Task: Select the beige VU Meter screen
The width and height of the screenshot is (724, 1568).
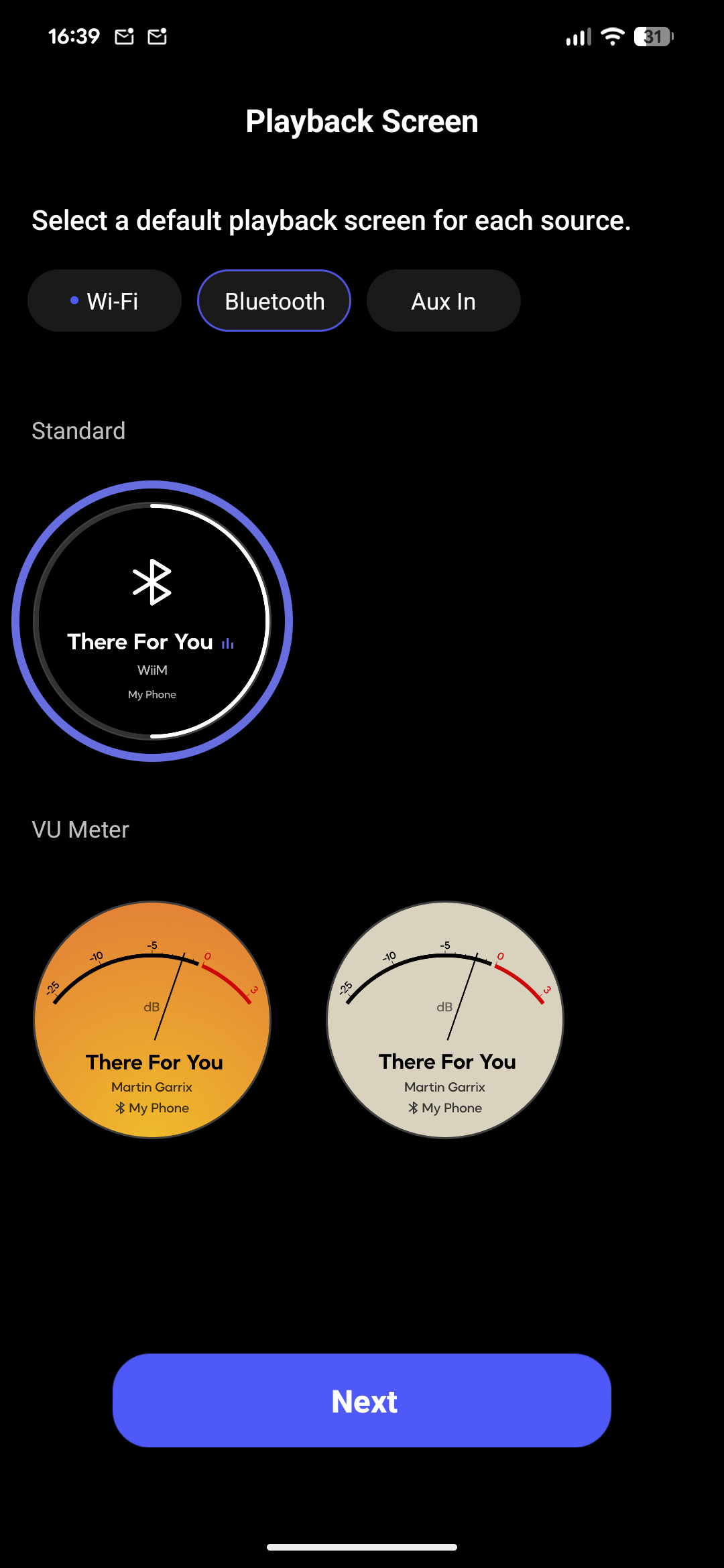Action: [x=445, y=1019]
